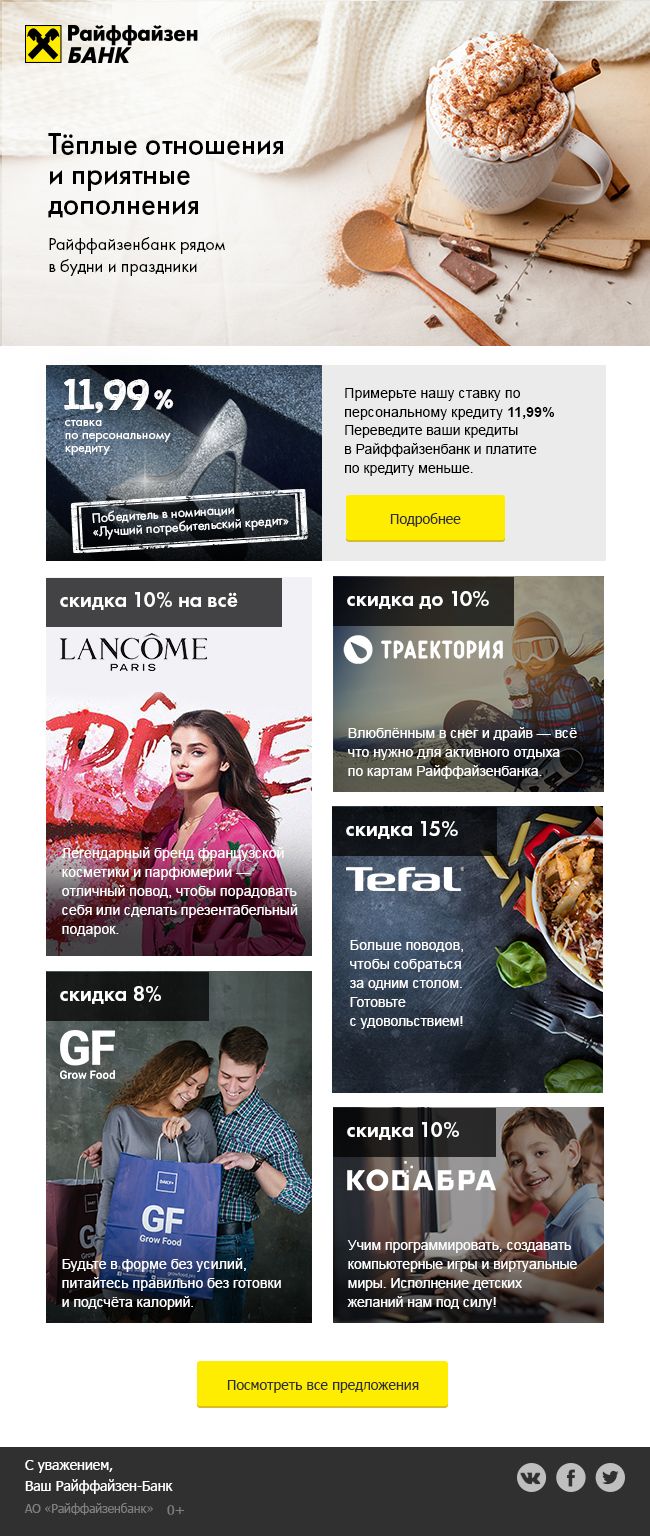Image resolution: width=650 pixels, height=1536 pixels.
Task: Open the Lancôme 10% discount card
Action: tap(179, 766)
